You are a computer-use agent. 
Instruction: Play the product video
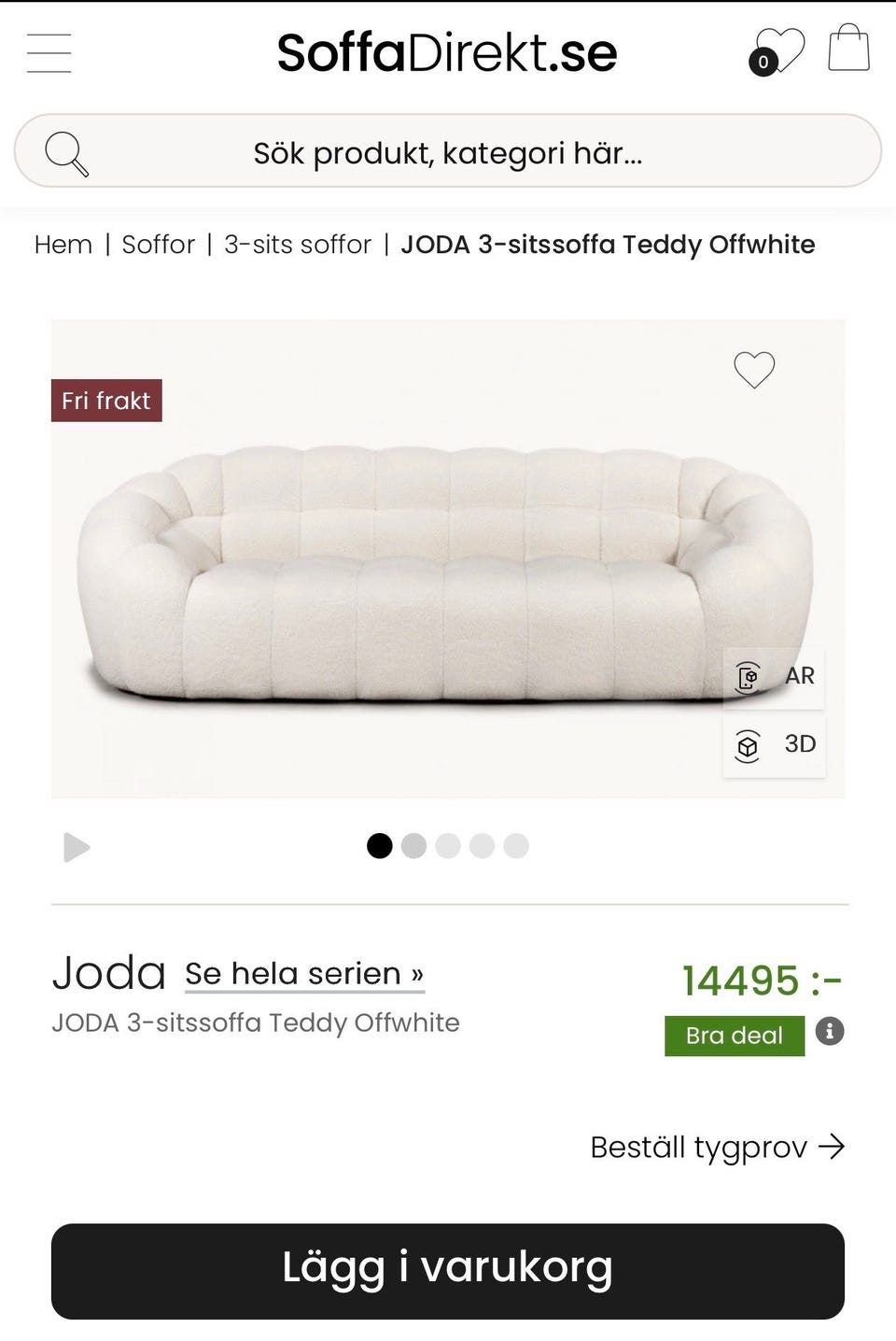77,847
